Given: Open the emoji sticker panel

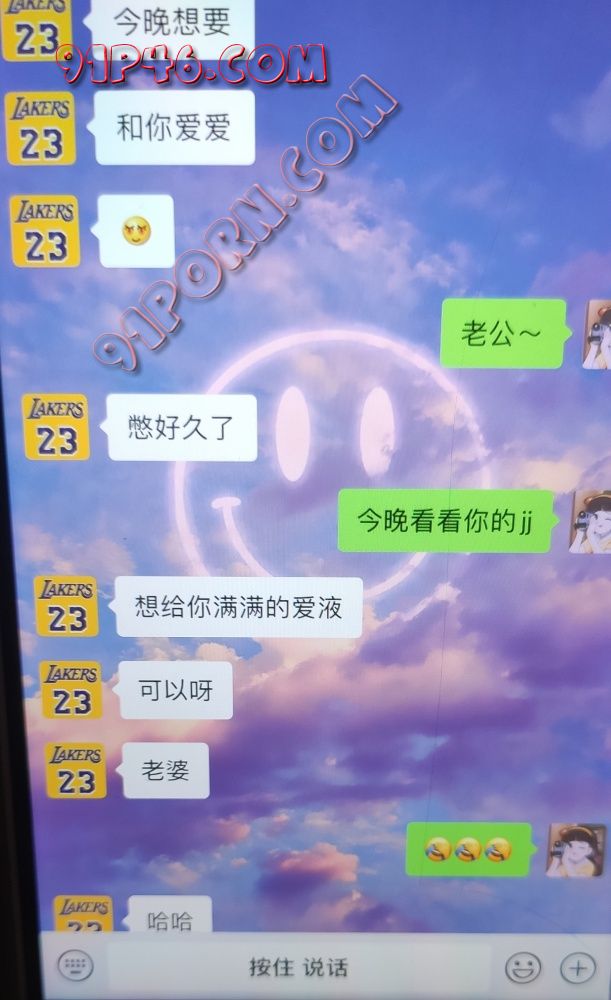Looking at the screenshot, I should [522, 967].
